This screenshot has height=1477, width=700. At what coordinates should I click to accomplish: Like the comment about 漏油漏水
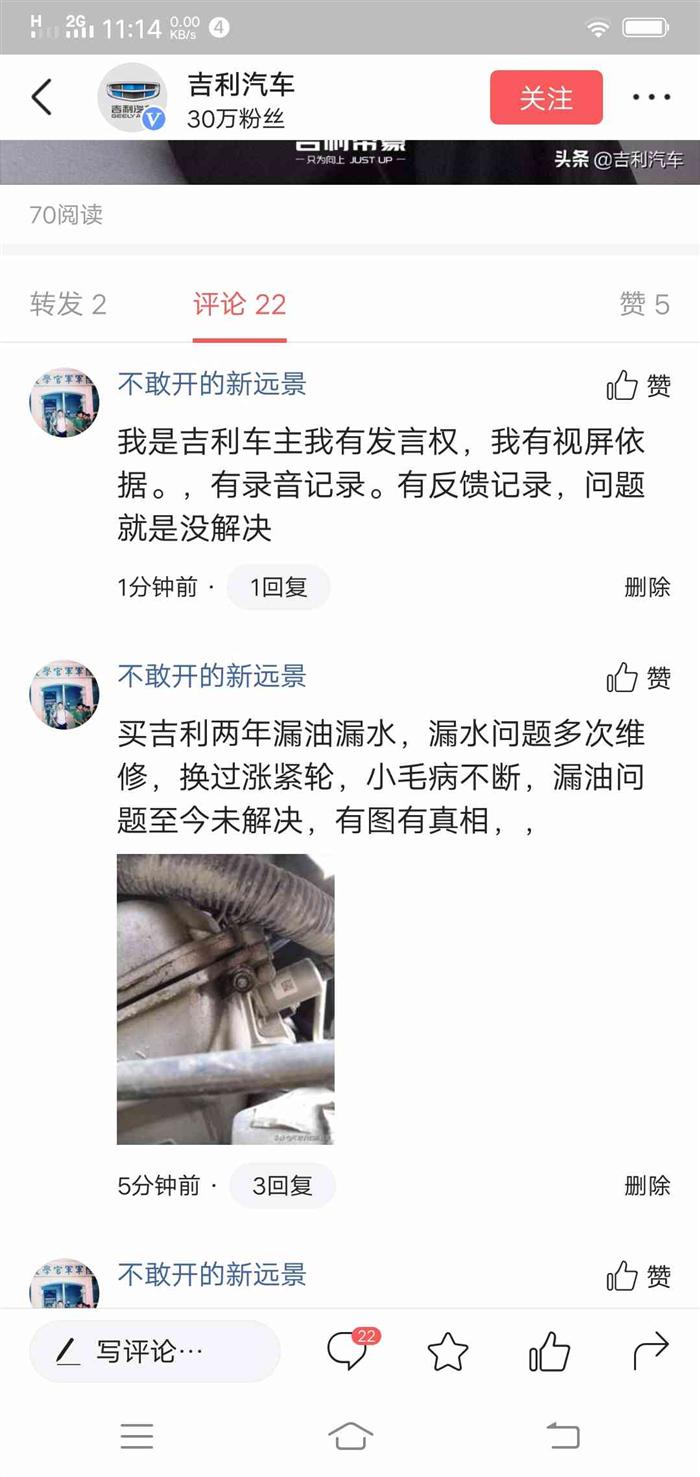[x=638, y=678]
